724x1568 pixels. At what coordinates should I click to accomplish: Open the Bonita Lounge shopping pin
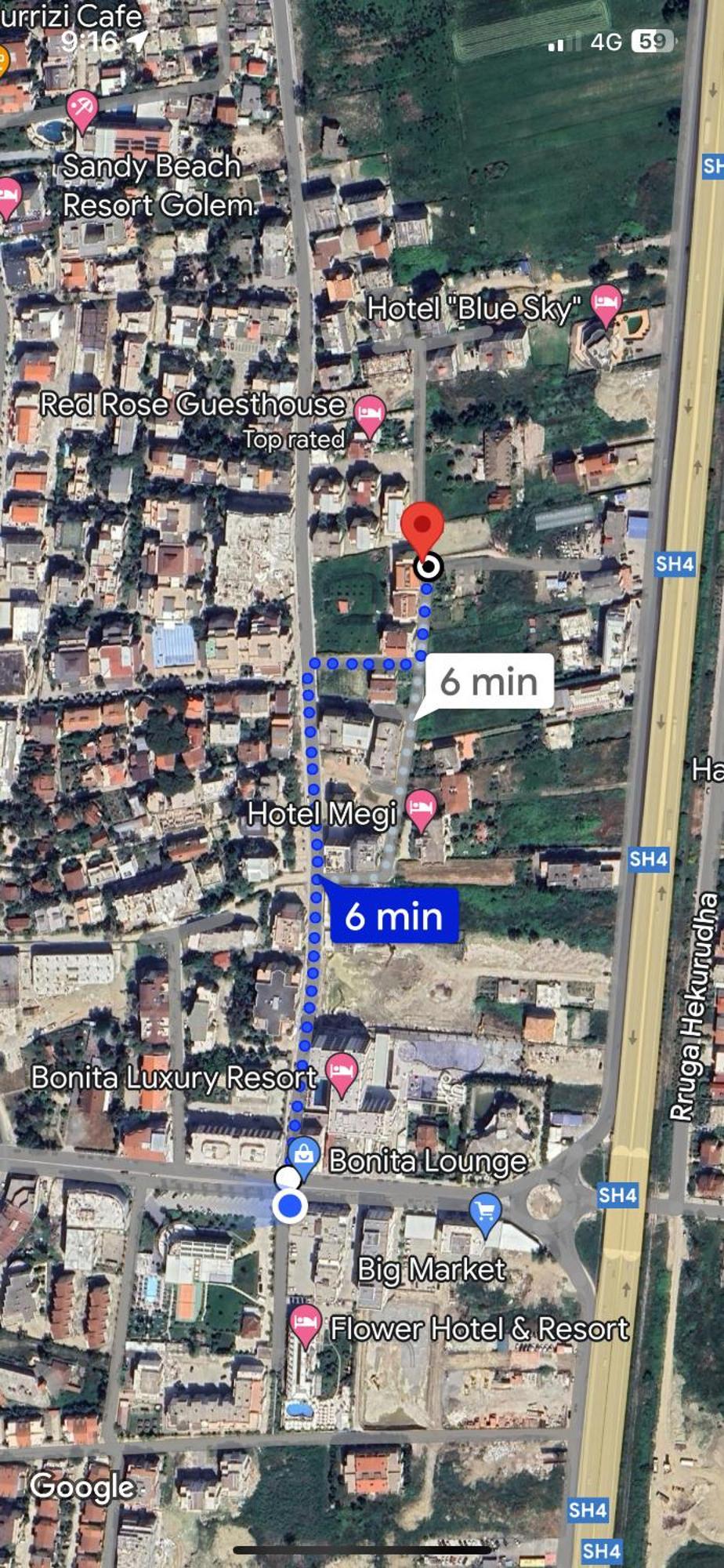click(x=303, y=1156)
